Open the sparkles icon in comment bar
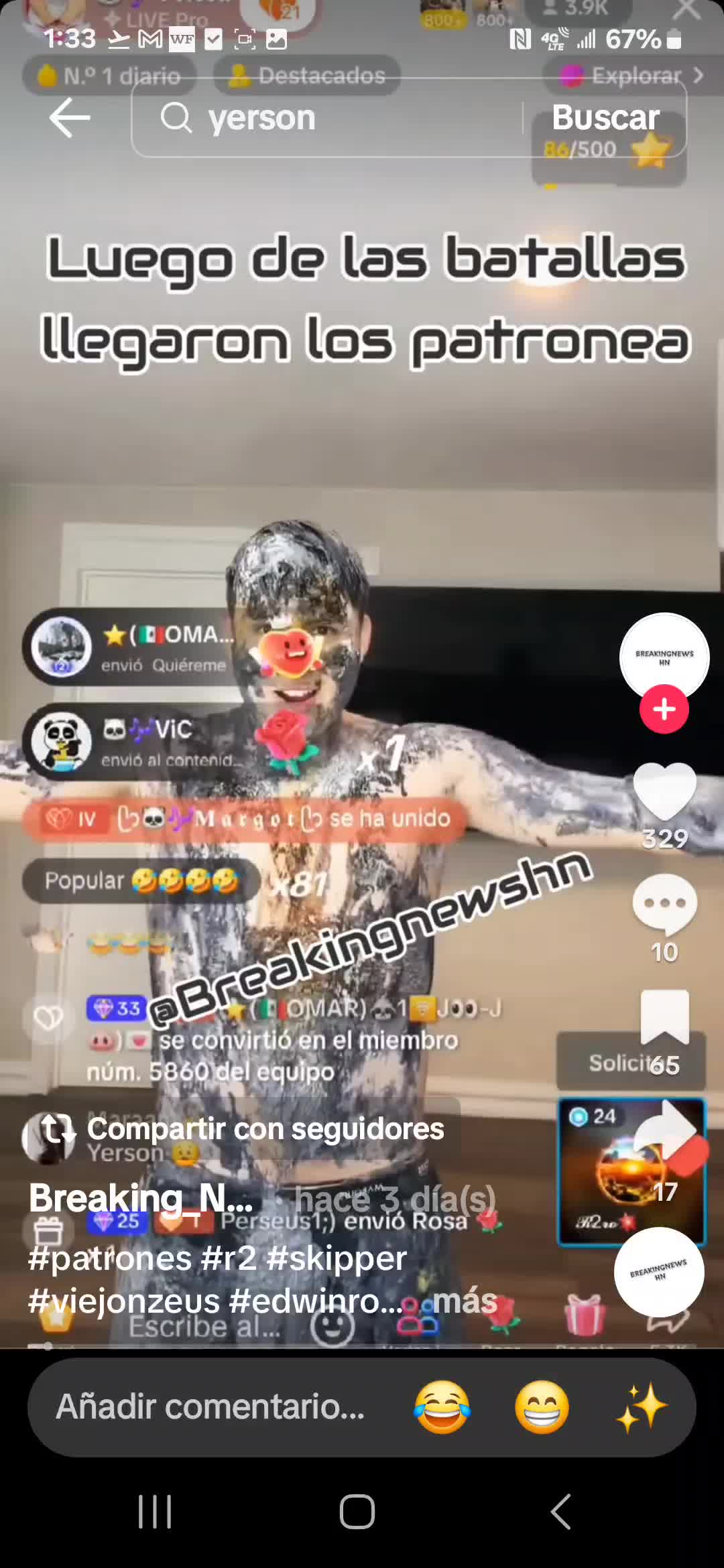 (x=642, y=1407)
